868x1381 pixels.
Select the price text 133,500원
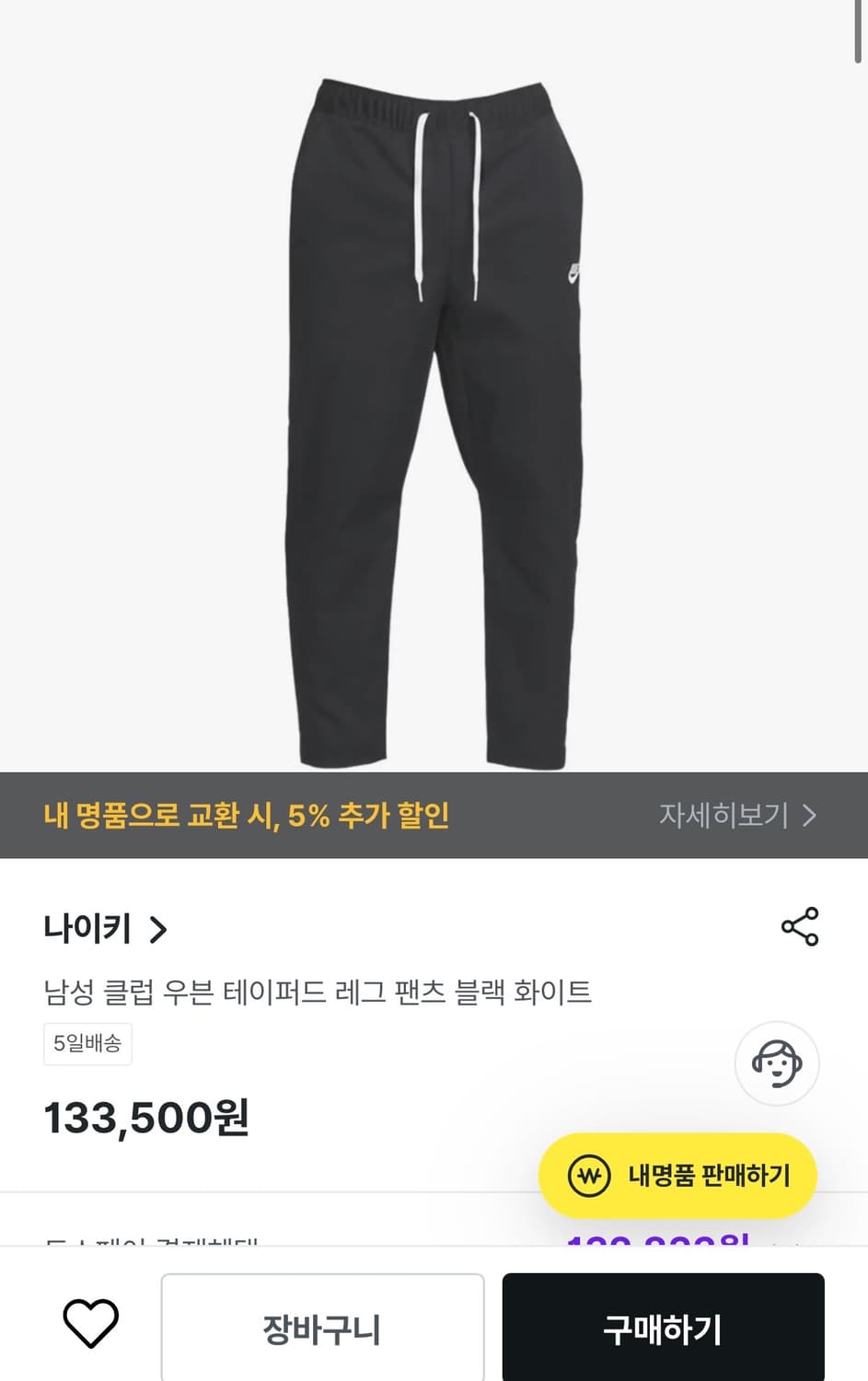point(144,1117)
